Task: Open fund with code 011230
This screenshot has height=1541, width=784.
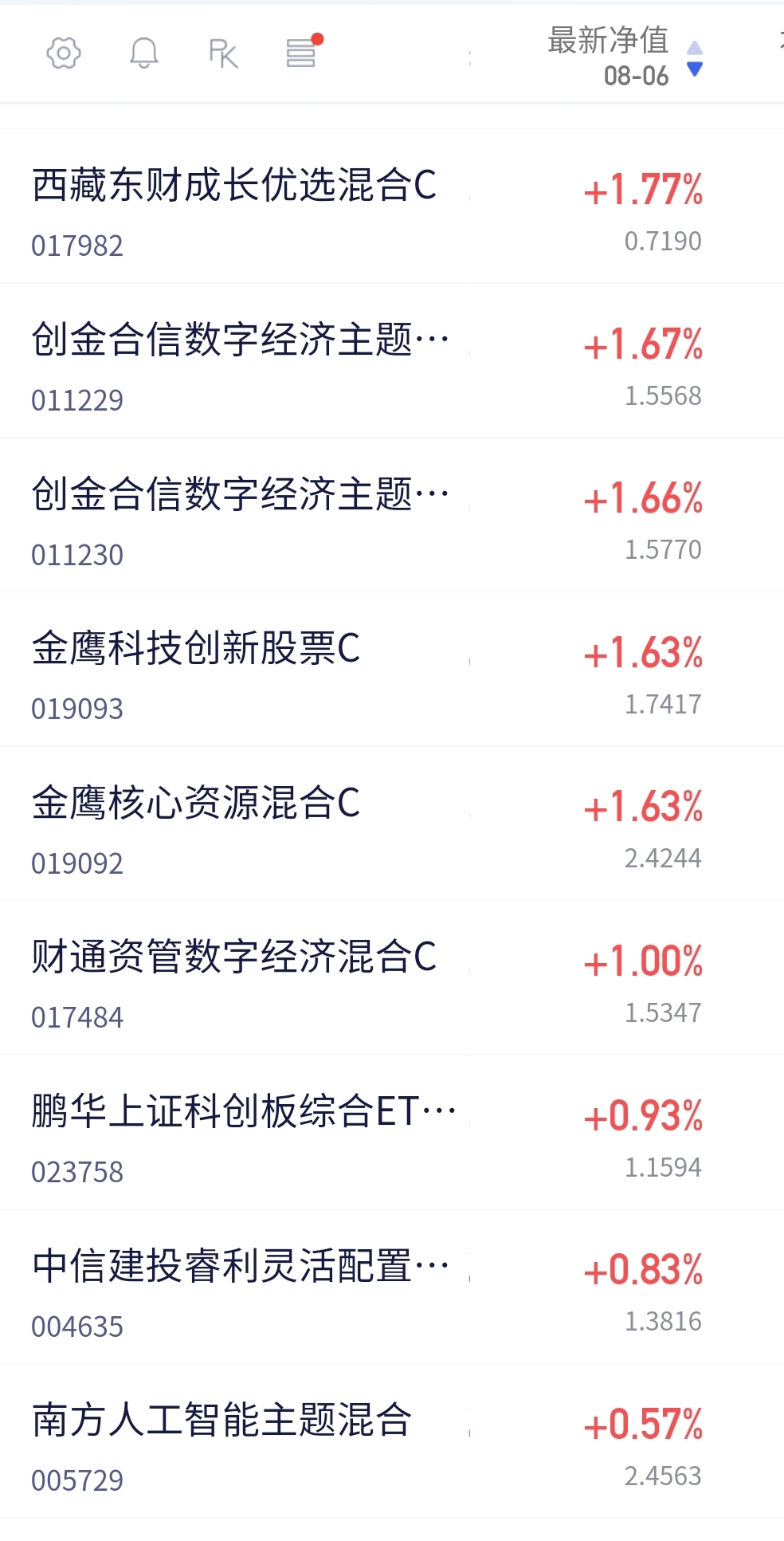Action: point(392,515)
